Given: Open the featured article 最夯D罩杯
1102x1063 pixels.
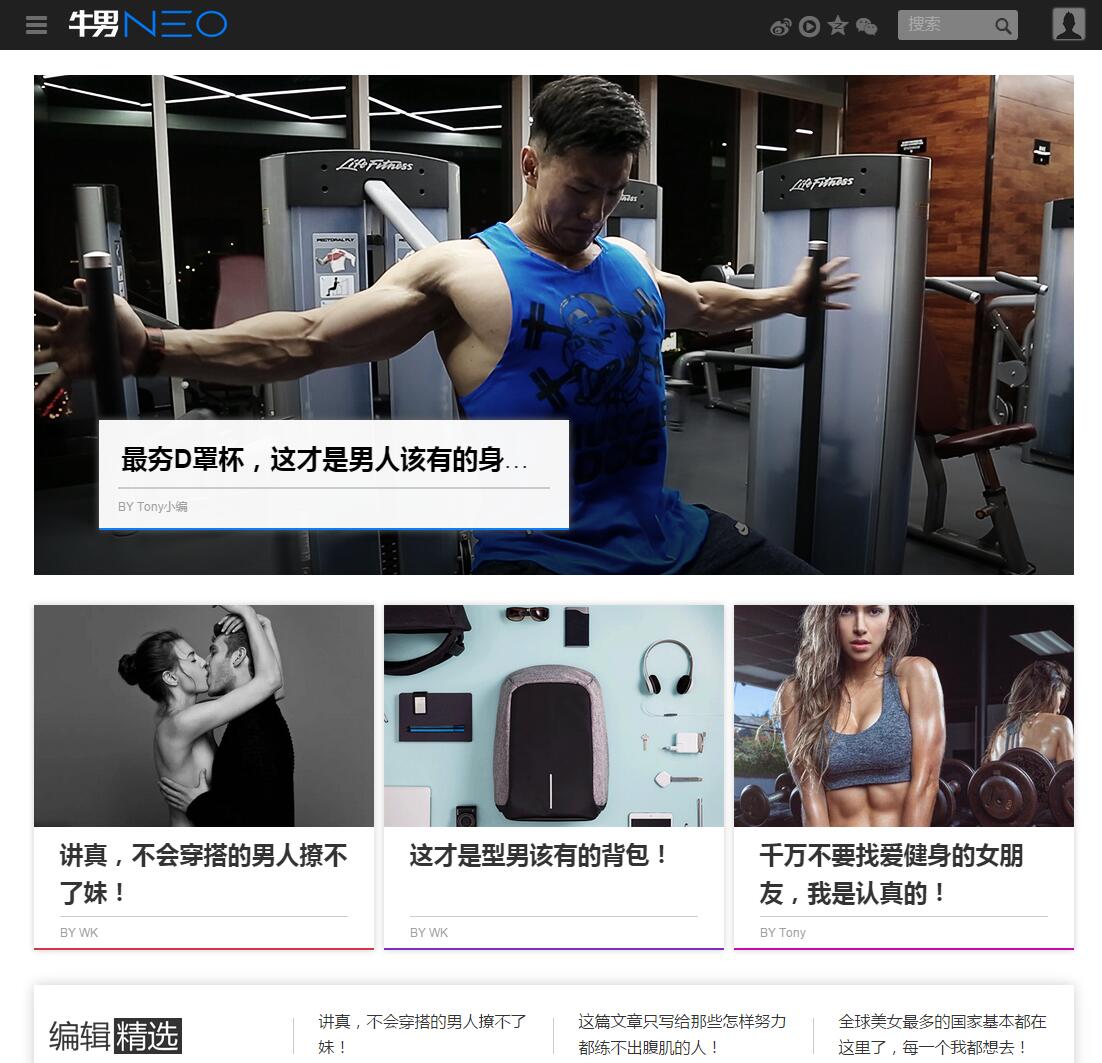Looking at the screenshot, I should pos(324,461).
